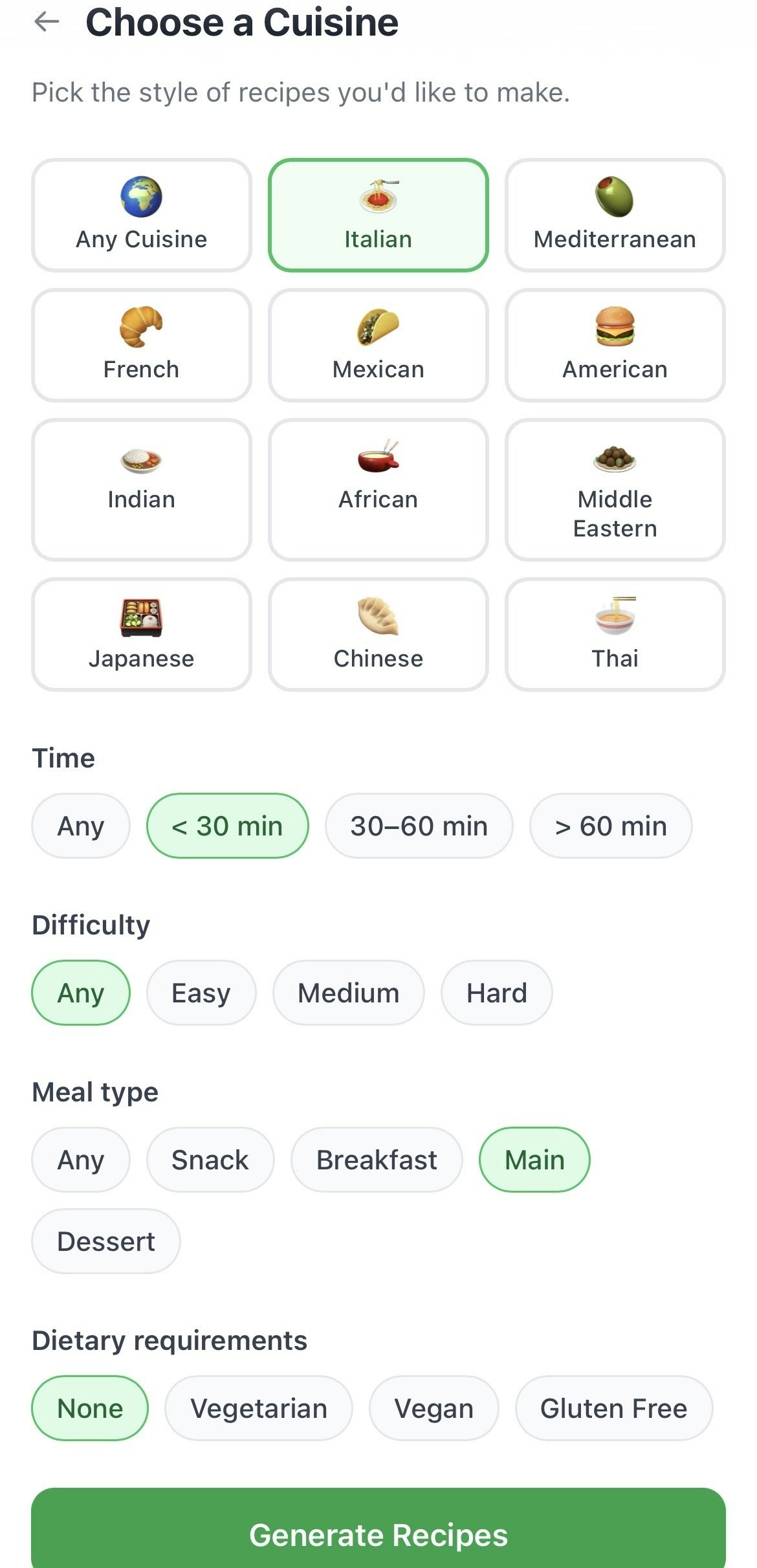Go back using the arrow icon
757x1568 pixels.
tap(47, 22)
